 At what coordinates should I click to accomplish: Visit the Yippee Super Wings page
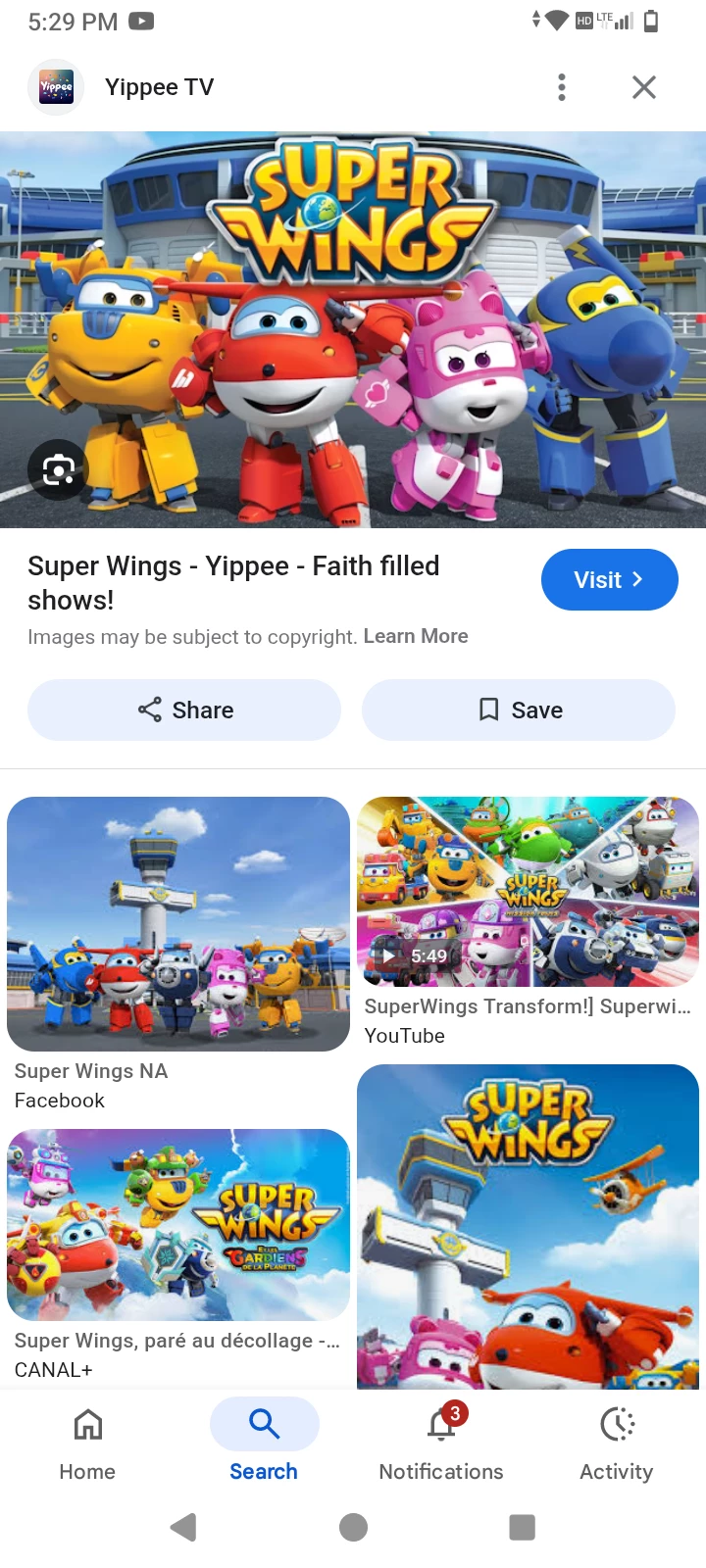609,579
